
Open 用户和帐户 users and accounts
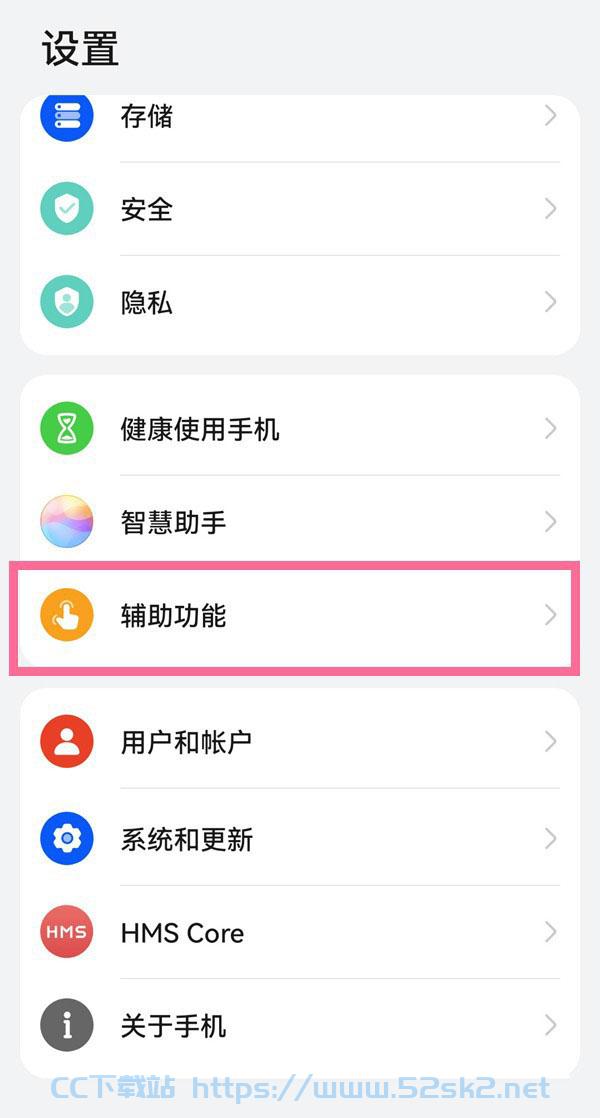299,742
